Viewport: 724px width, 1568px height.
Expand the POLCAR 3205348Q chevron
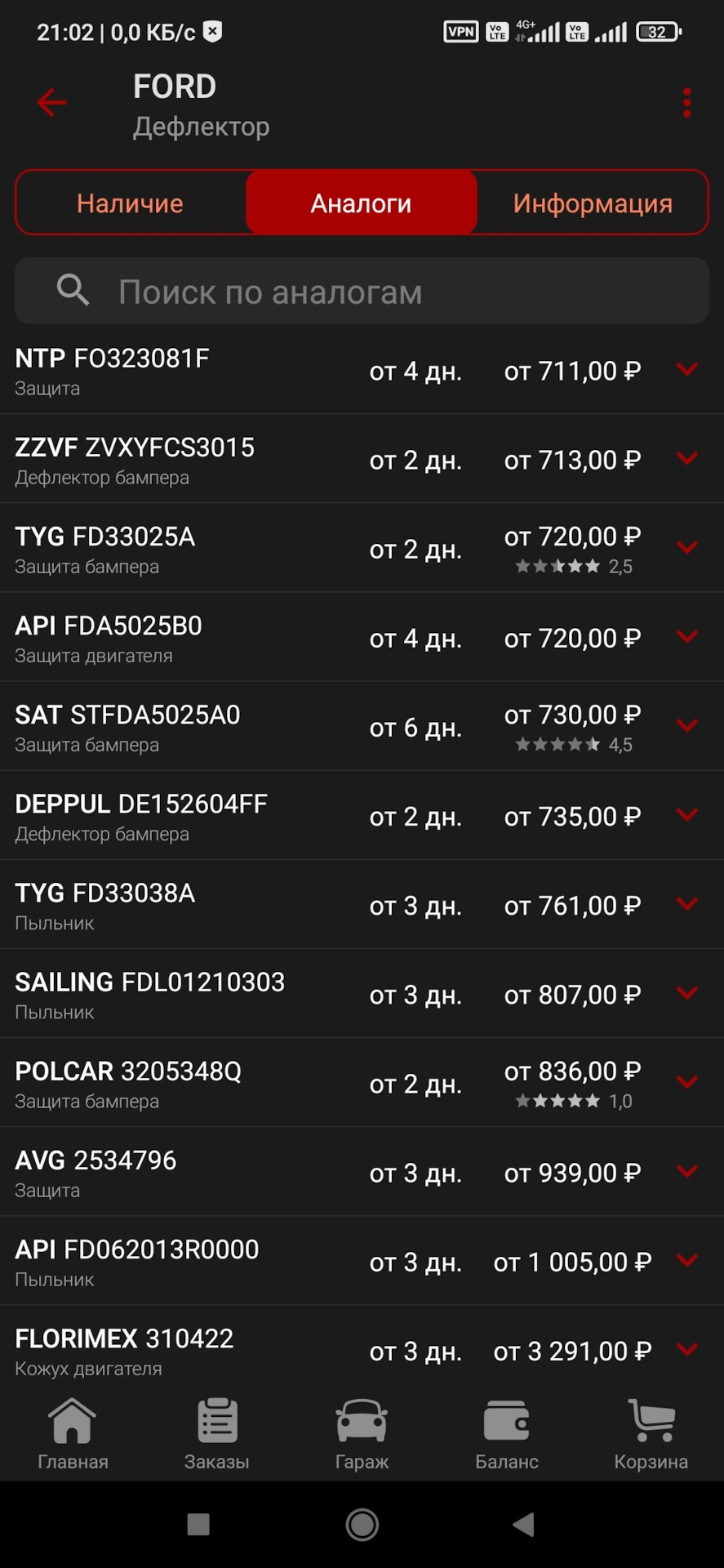687,1082
